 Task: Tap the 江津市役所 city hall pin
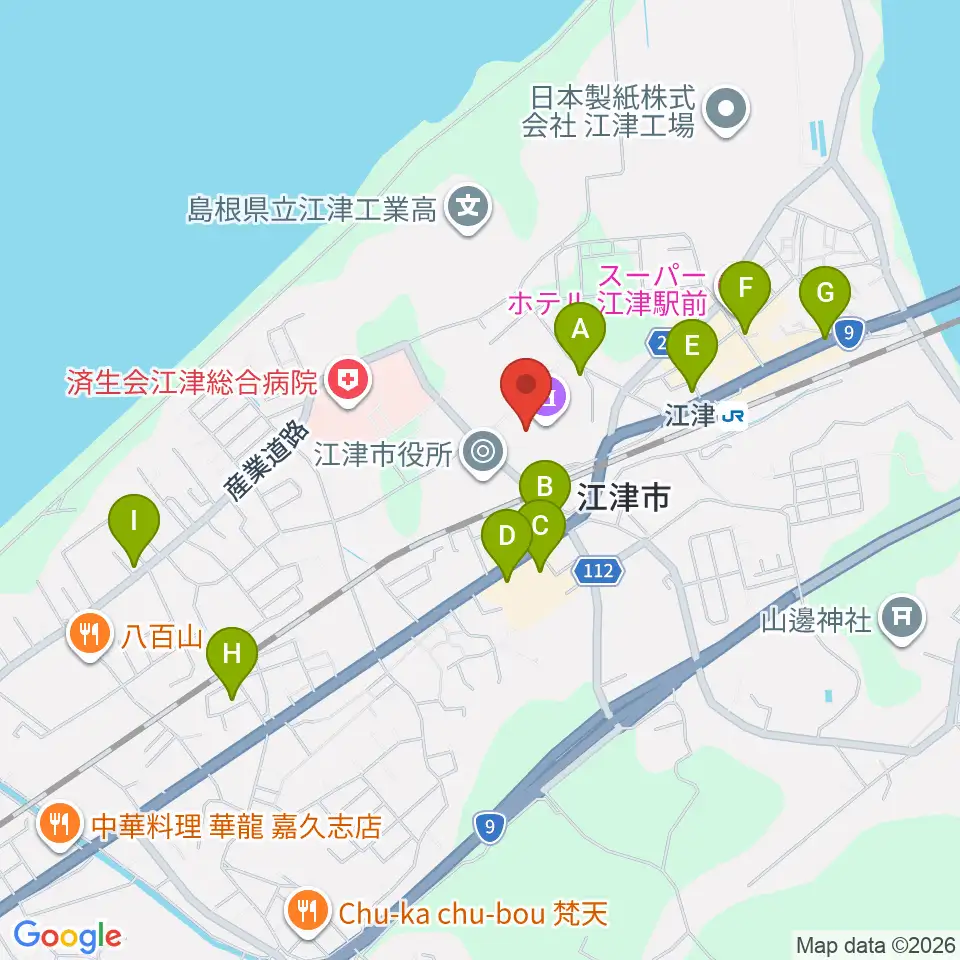[x=483, y=454]
